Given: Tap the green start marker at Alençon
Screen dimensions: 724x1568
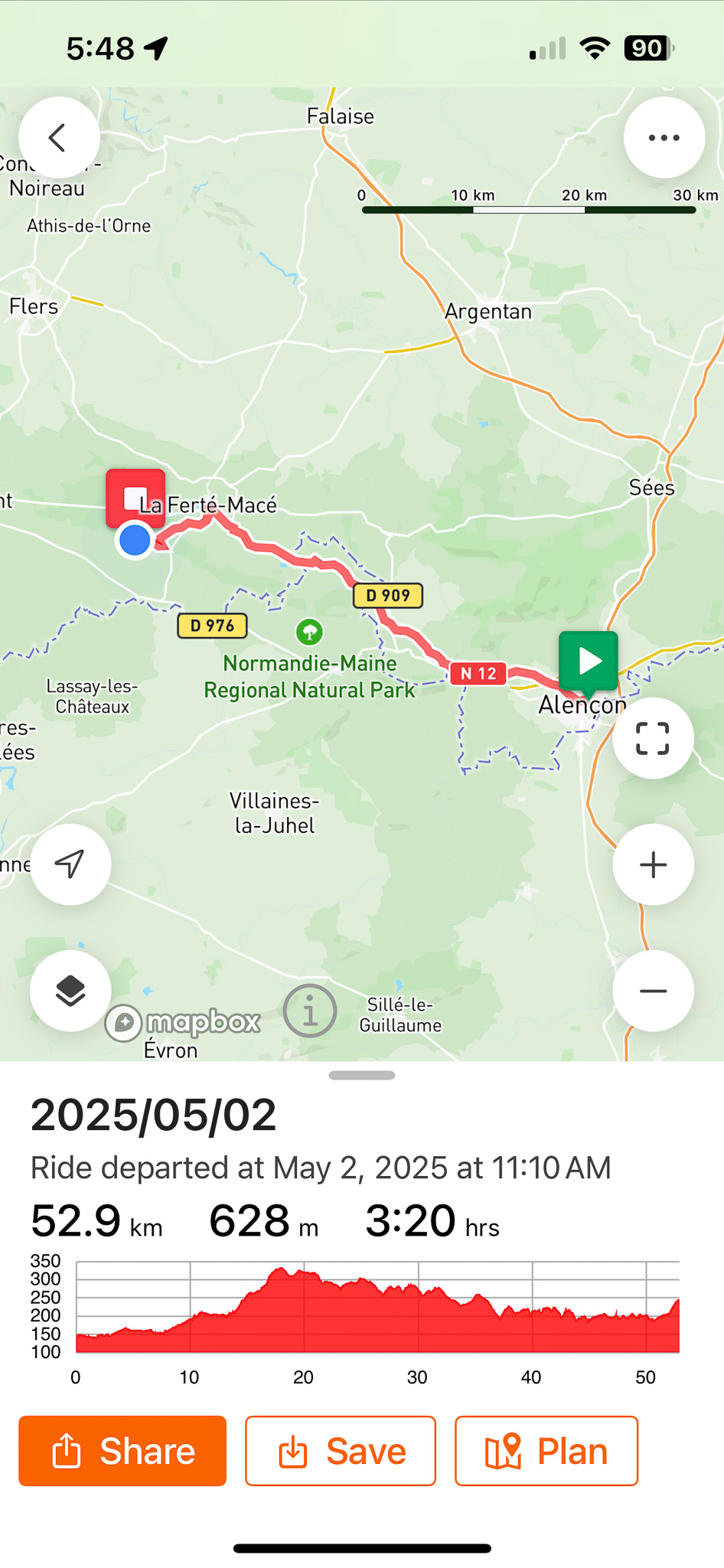Looking at the screenshot, I should [x=588, y=661].
